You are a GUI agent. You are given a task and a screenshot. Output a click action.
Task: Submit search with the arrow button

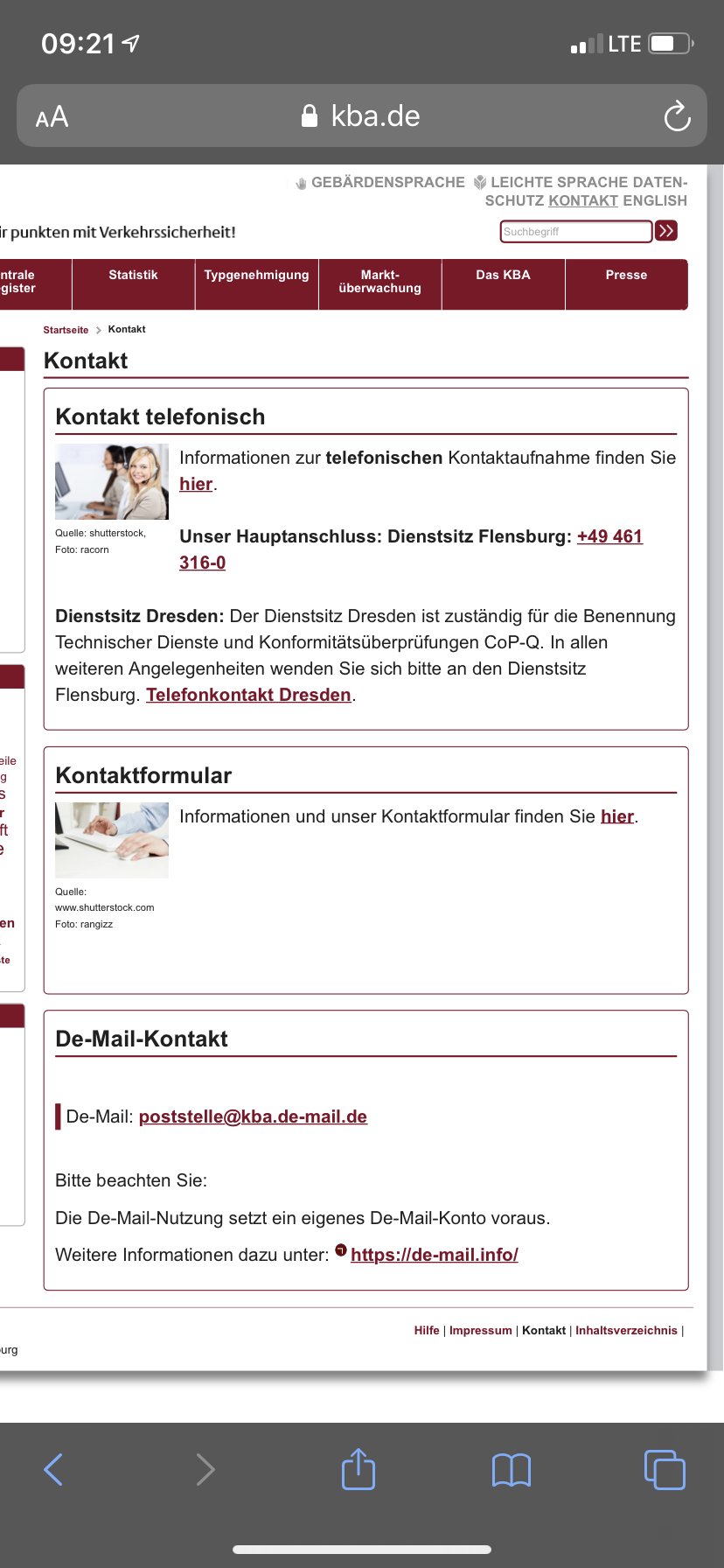click(x=666, y=231)
